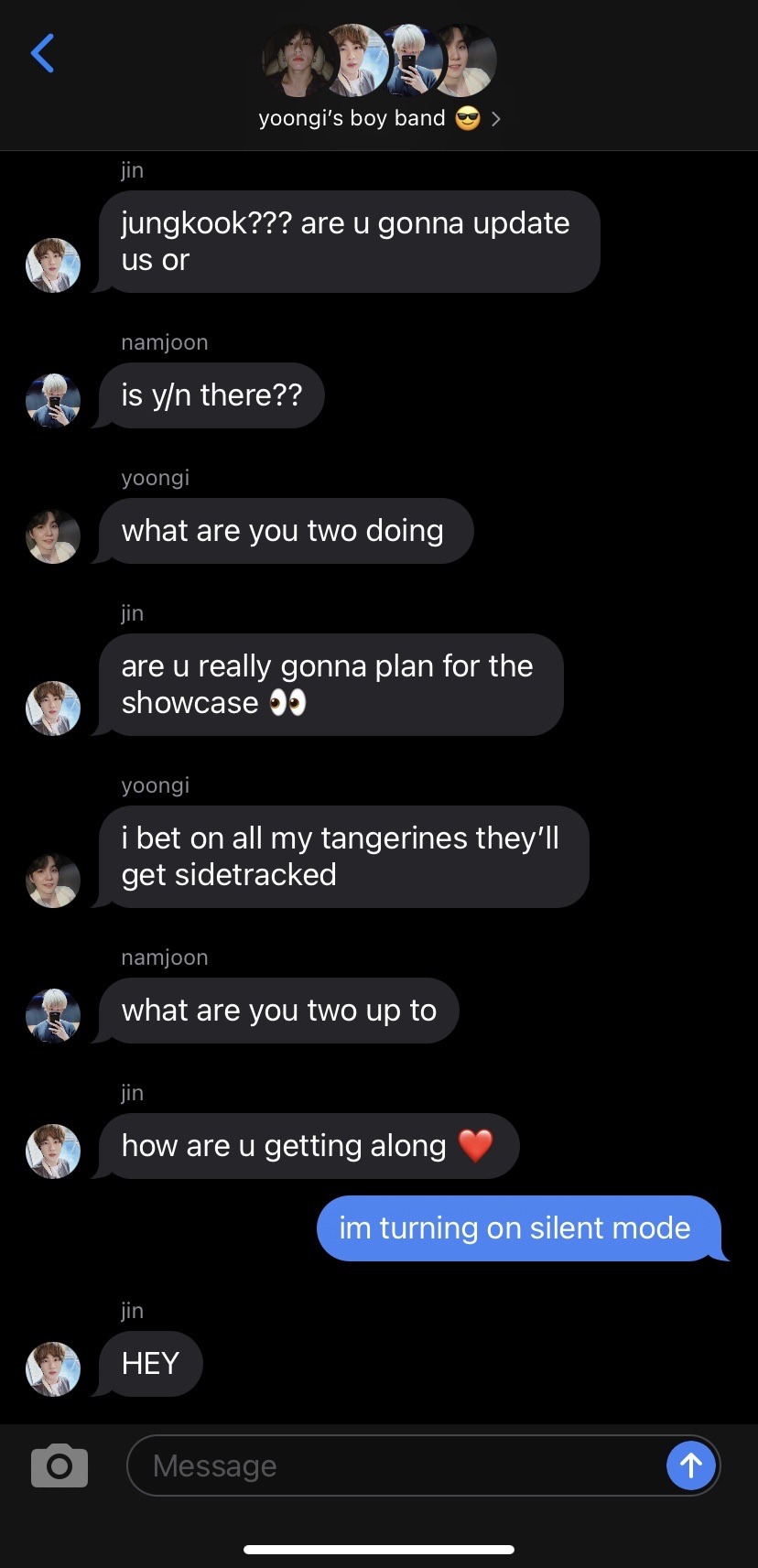
Task: Tap the Message text field
Action: tap(394, 1465)
